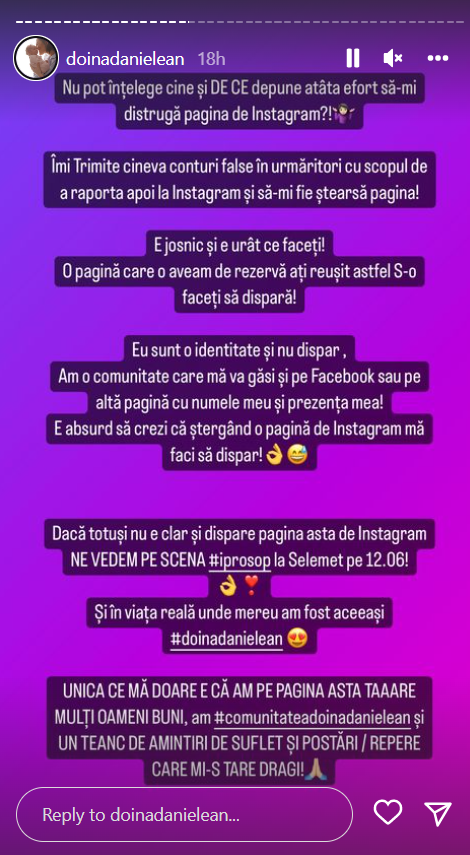Open the #doinadanielean hashtag
The image size is (470, 855).
pyautogui.click(x=227, y=639)
